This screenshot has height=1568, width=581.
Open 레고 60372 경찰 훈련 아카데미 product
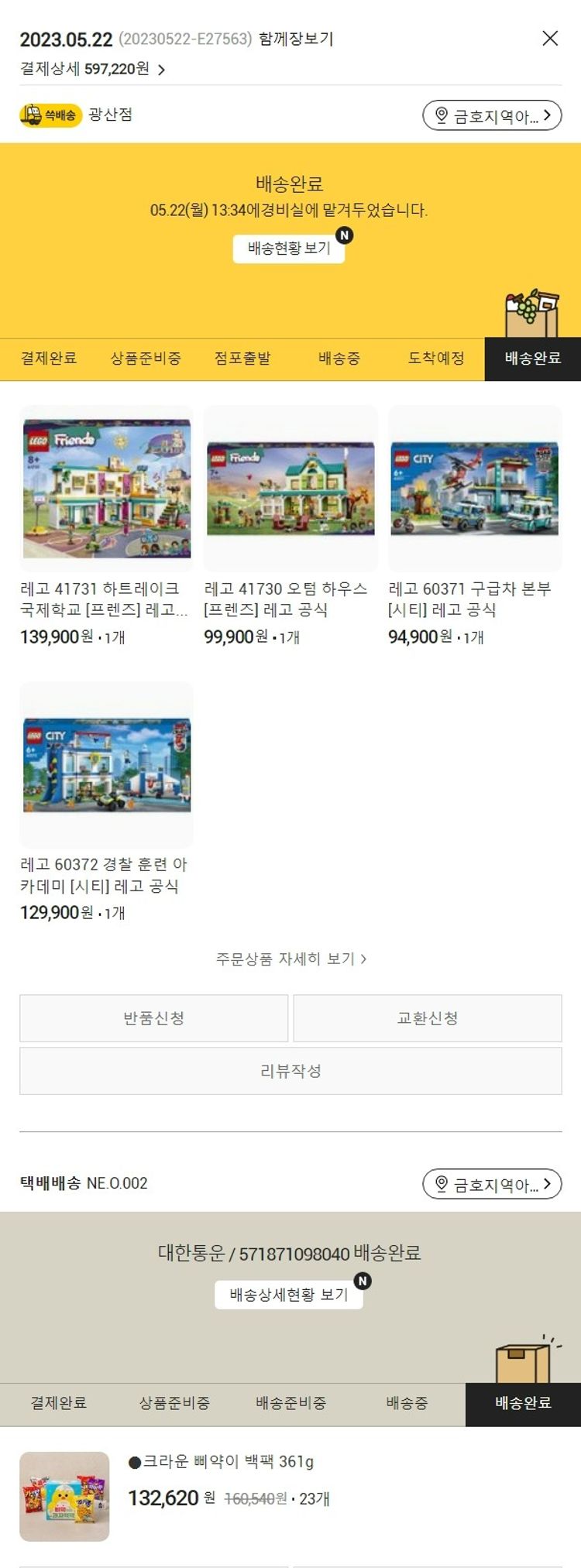click(x=106, y=764)
